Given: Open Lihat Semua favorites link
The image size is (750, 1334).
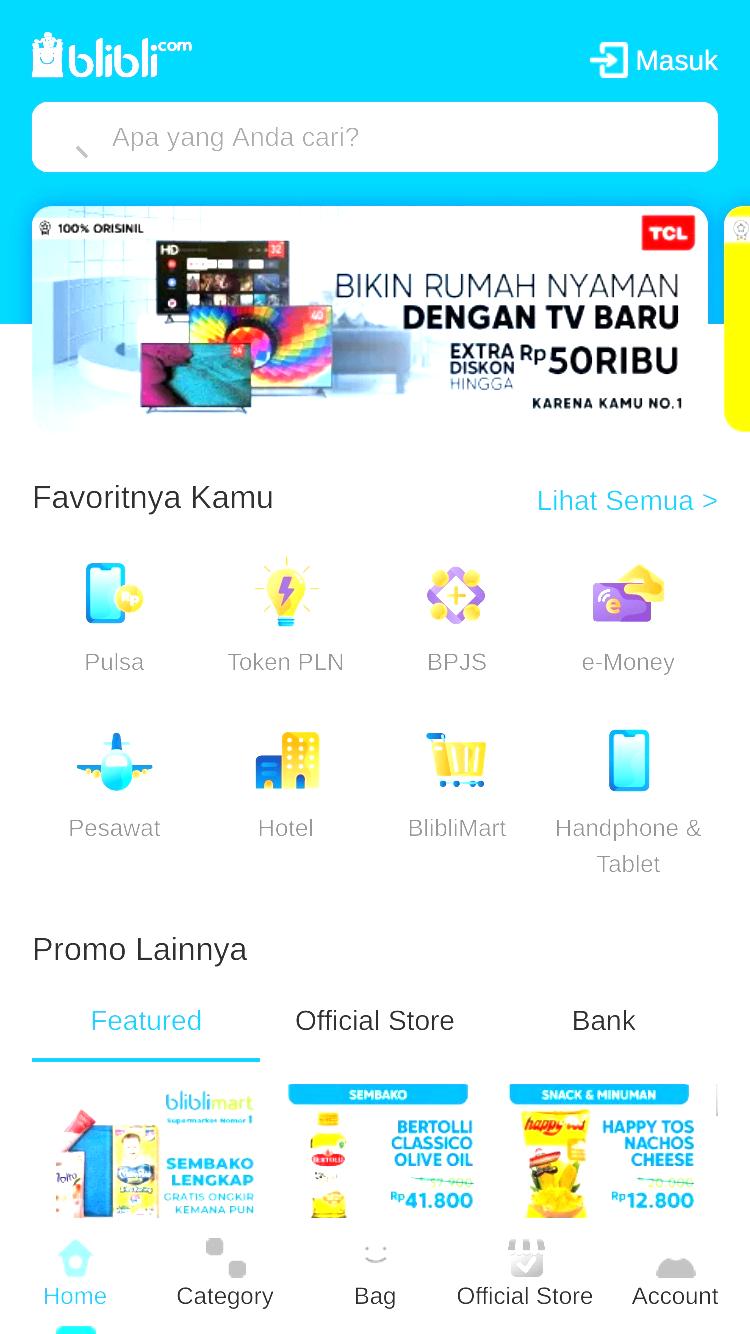Looking at the screenshot, I should tap(627, 500).
